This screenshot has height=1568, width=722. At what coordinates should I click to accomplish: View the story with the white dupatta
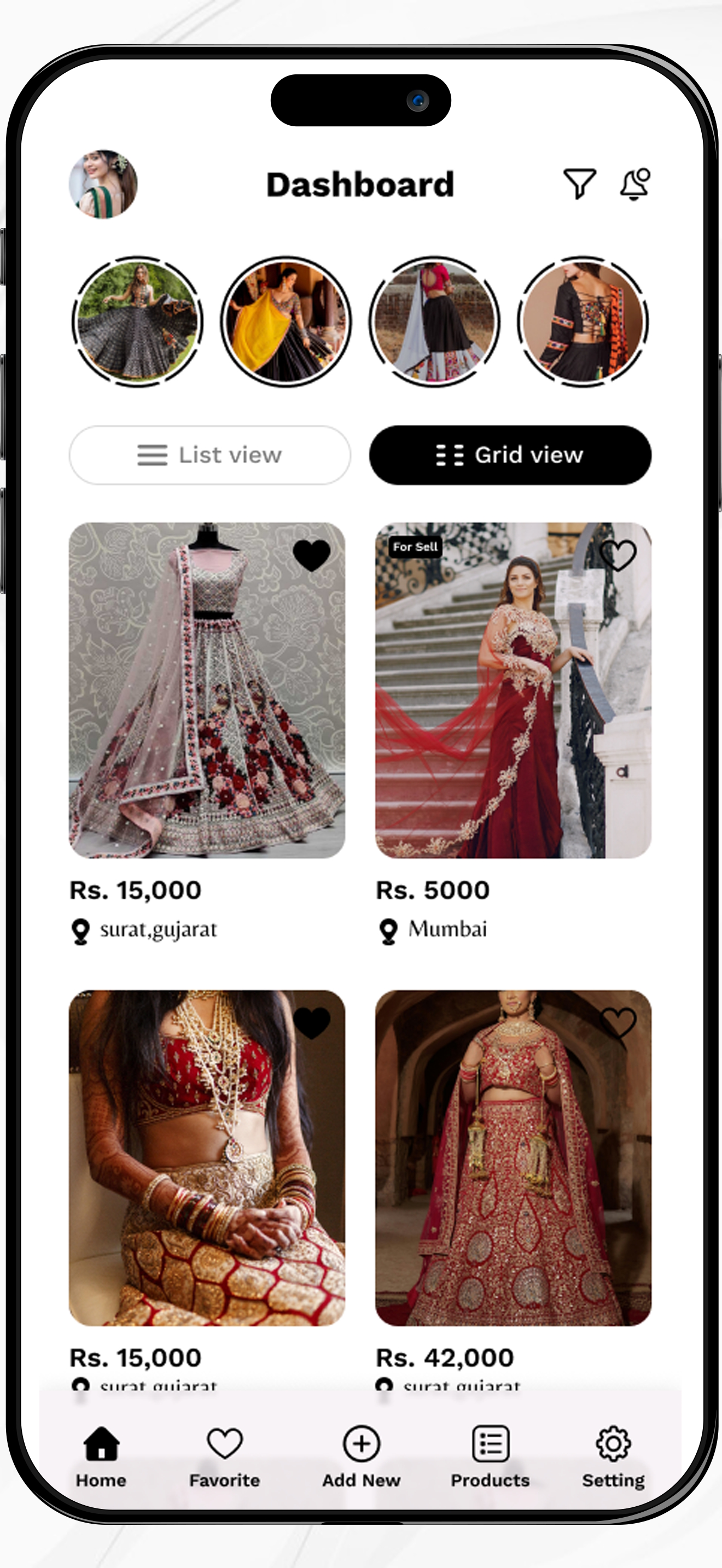(x=434, y=321)
